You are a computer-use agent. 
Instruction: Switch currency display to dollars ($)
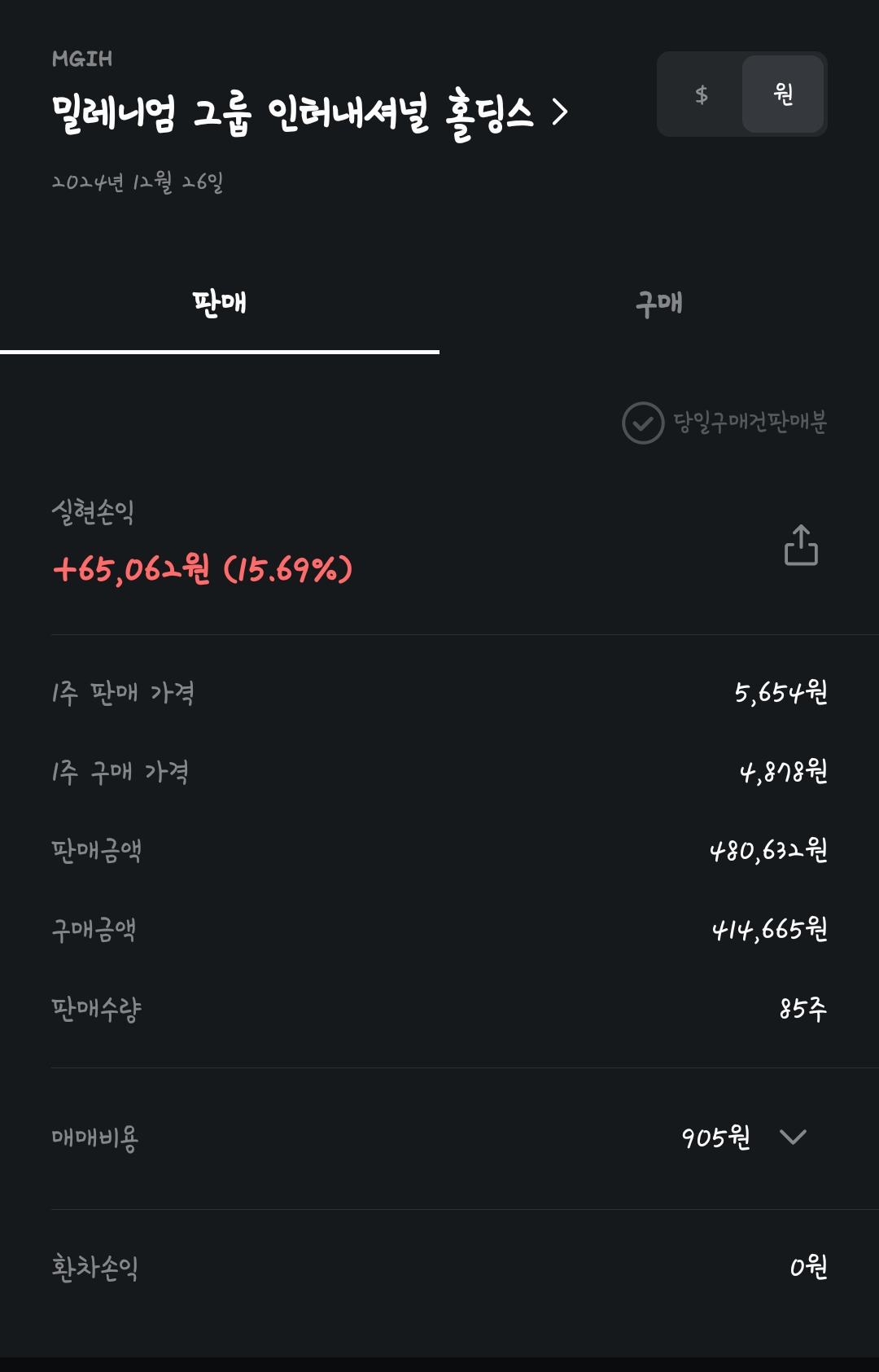pos(701,94)
